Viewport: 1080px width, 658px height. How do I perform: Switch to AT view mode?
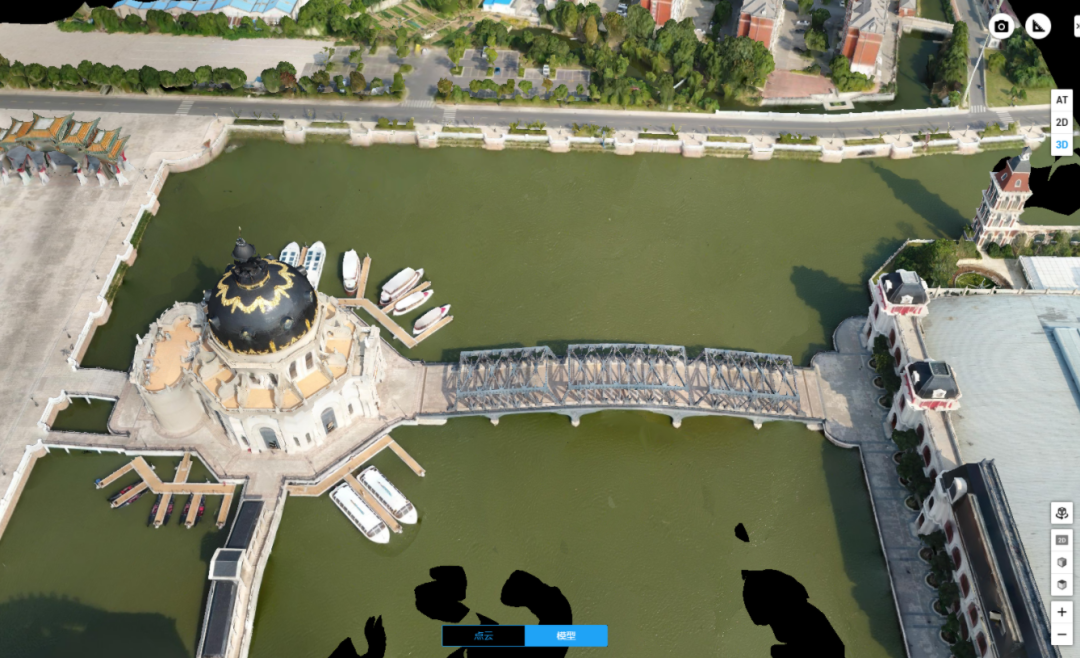pos(1061,100)
